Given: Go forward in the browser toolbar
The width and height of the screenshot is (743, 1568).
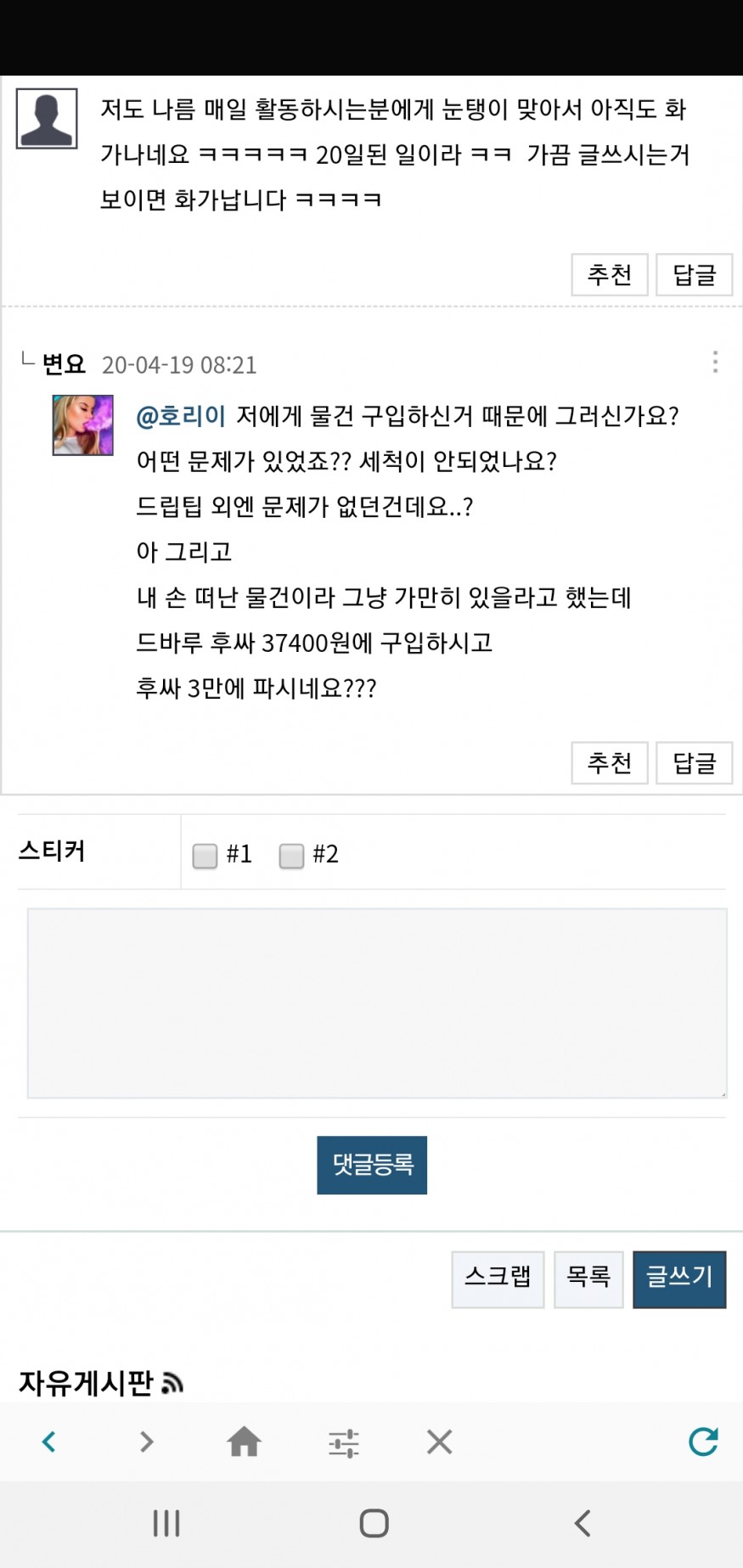Looking at the screenshot, I should (146, 1442).
